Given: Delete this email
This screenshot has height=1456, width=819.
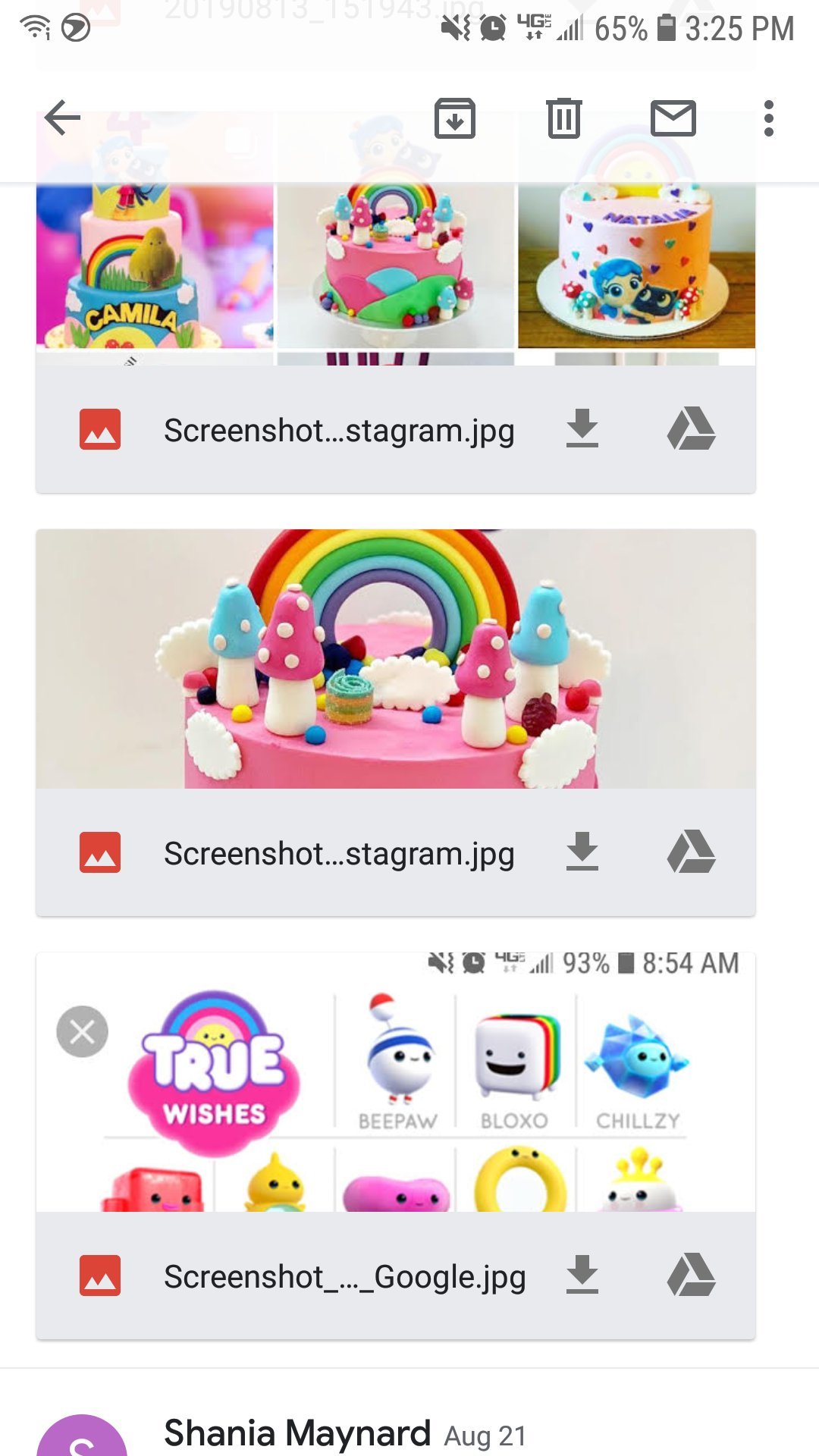Looking at the screenshot, I should coord(563,118).
